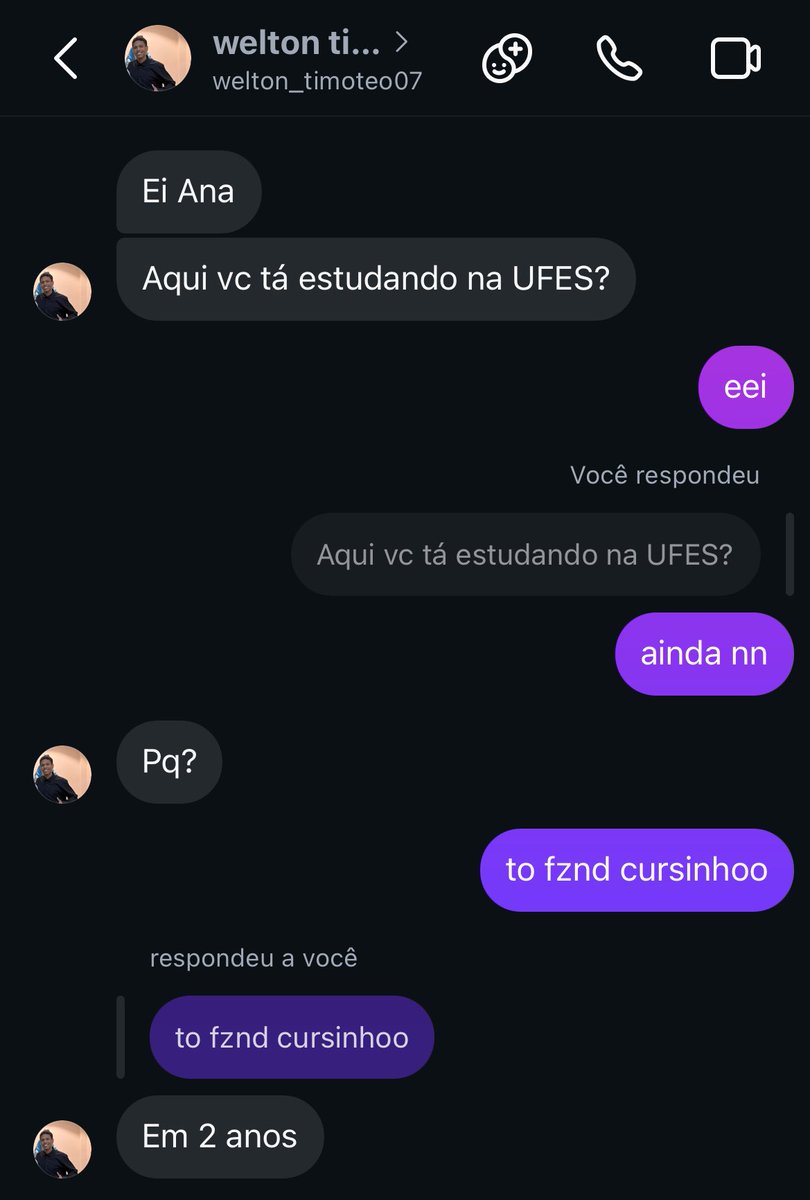Start a voice call with welton
Screen dimensions: 810x1200
(619, 59)
